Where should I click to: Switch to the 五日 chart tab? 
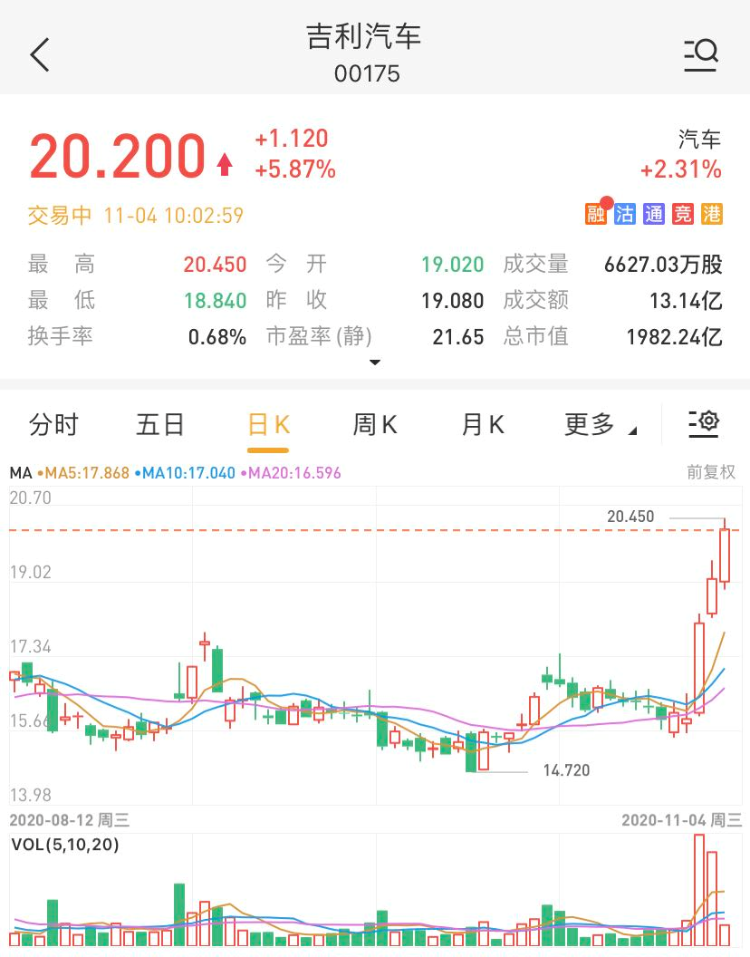(x=160, y=425)
